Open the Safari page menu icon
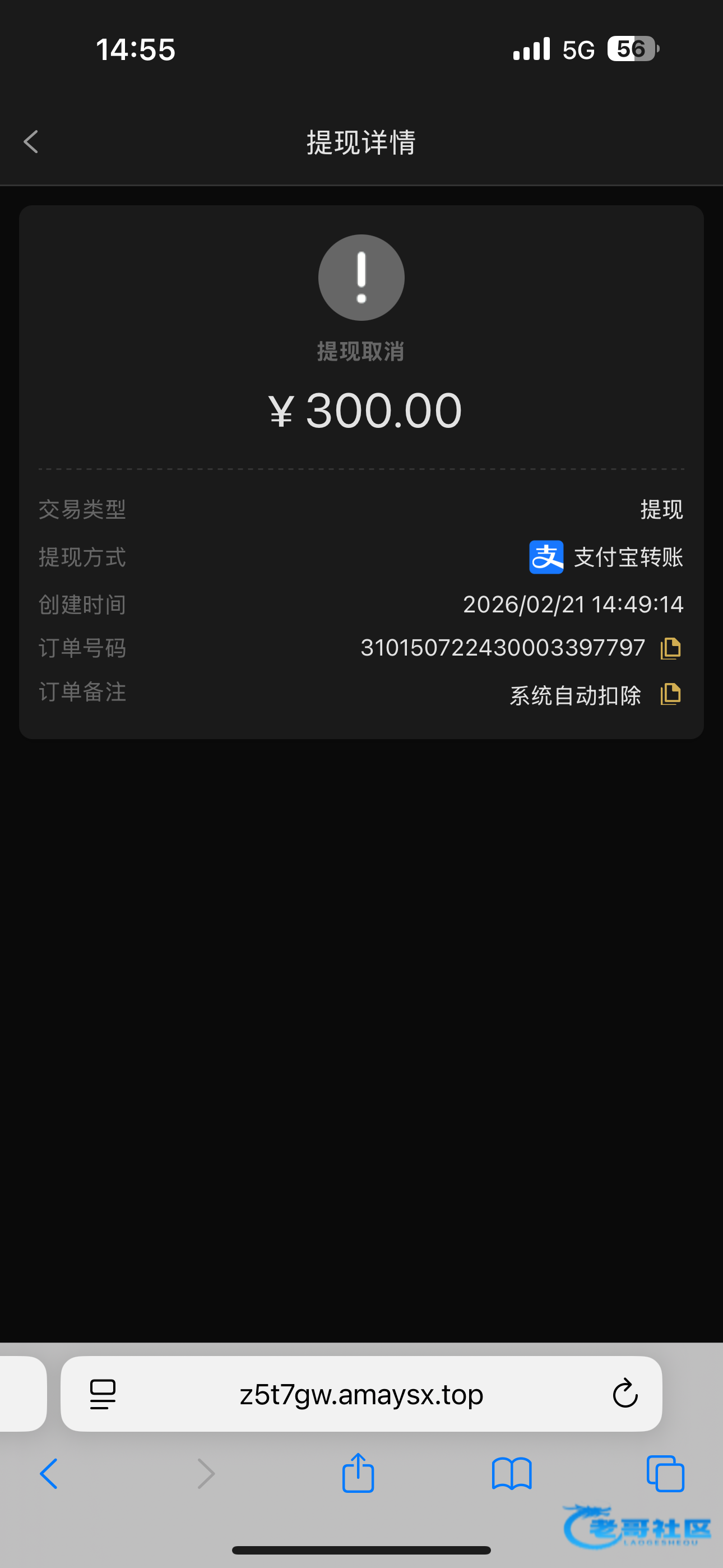Image resolution: width=723 pixels, height=1568 pixels. [103, 1394]
